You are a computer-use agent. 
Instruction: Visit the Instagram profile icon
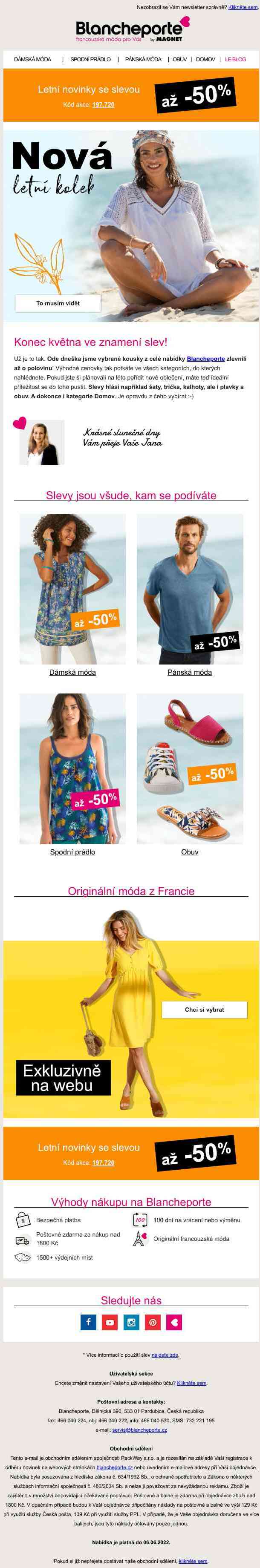click(x=132, y=1322)
